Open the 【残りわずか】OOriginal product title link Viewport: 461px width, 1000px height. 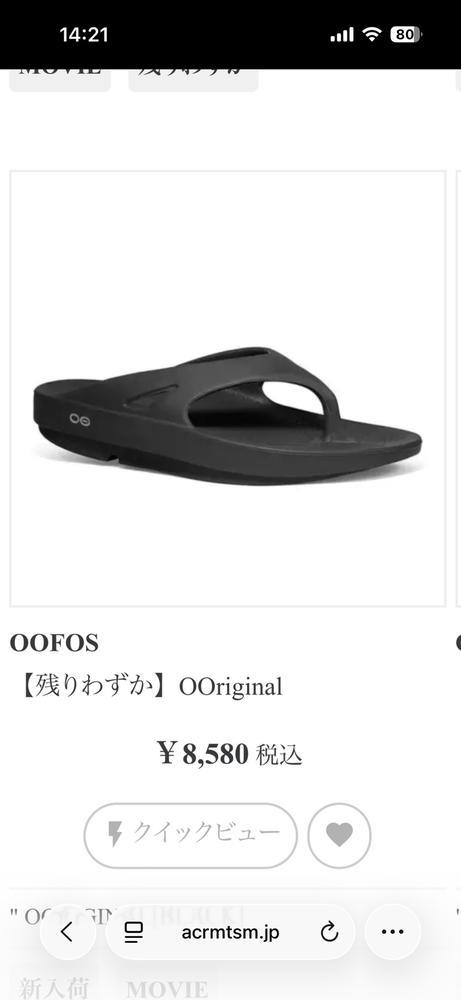click(x=147, y=686)
